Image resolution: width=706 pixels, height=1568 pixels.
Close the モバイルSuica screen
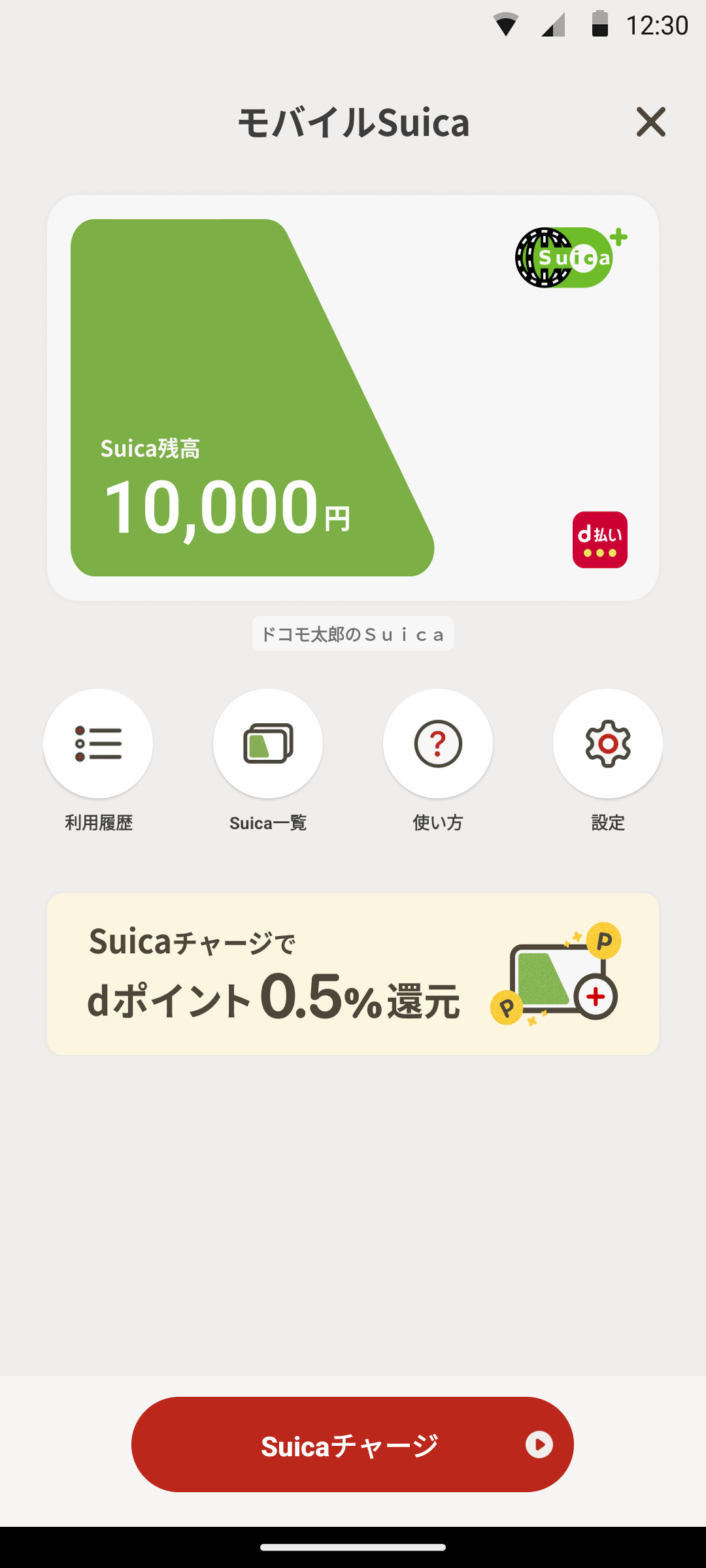[x=650, y=122]
